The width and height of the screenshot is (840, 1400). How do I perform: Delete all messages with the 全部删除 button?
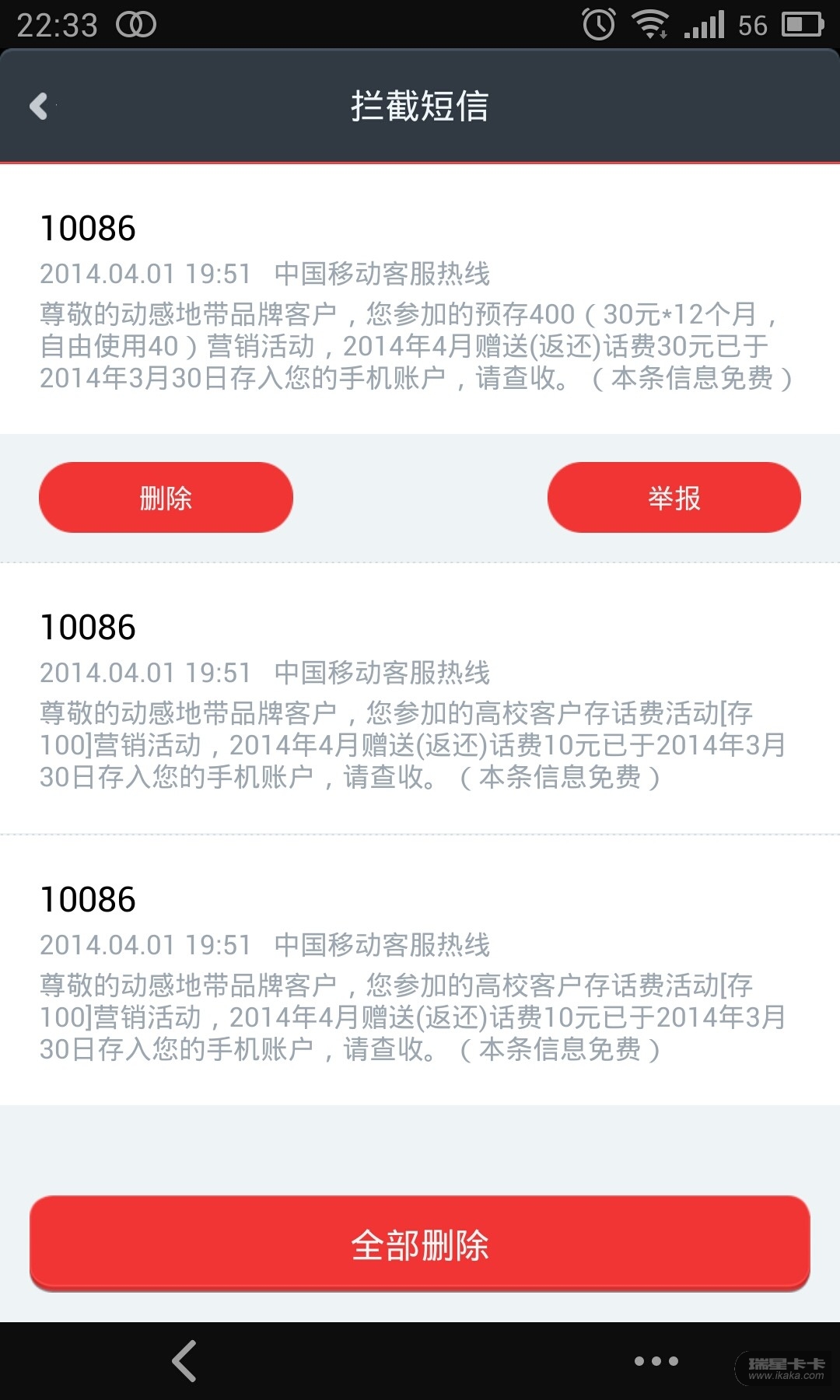pyautogui.click(x=420, y=1244)
